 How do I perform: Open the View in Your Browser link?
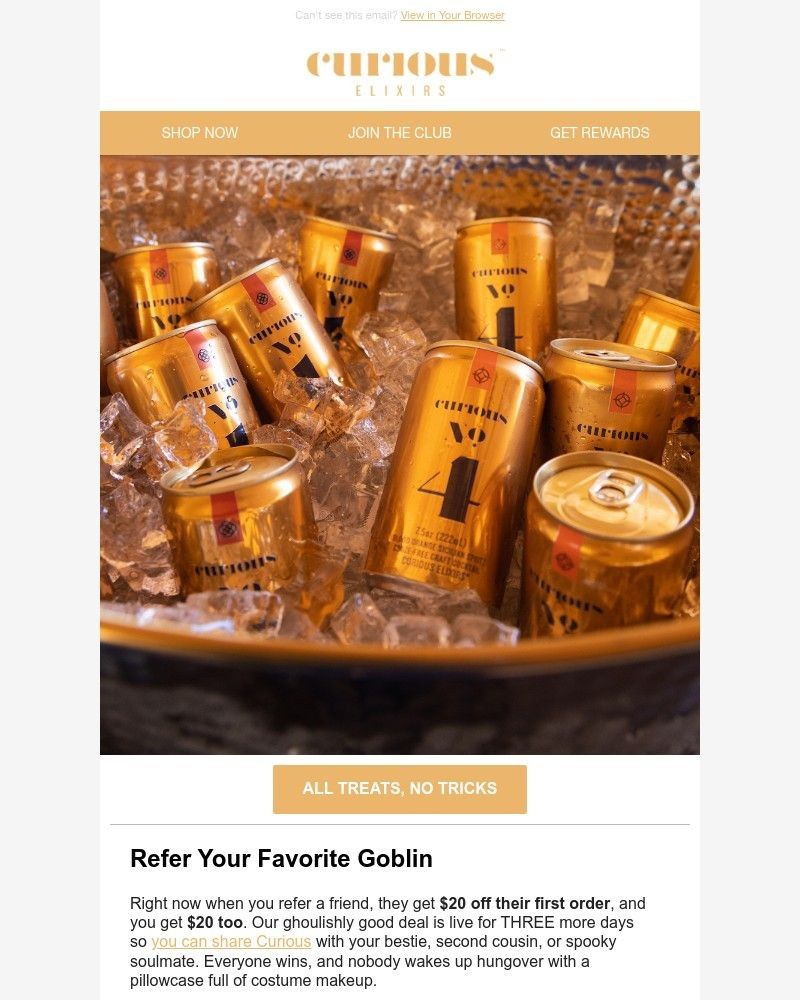[452, 15]
